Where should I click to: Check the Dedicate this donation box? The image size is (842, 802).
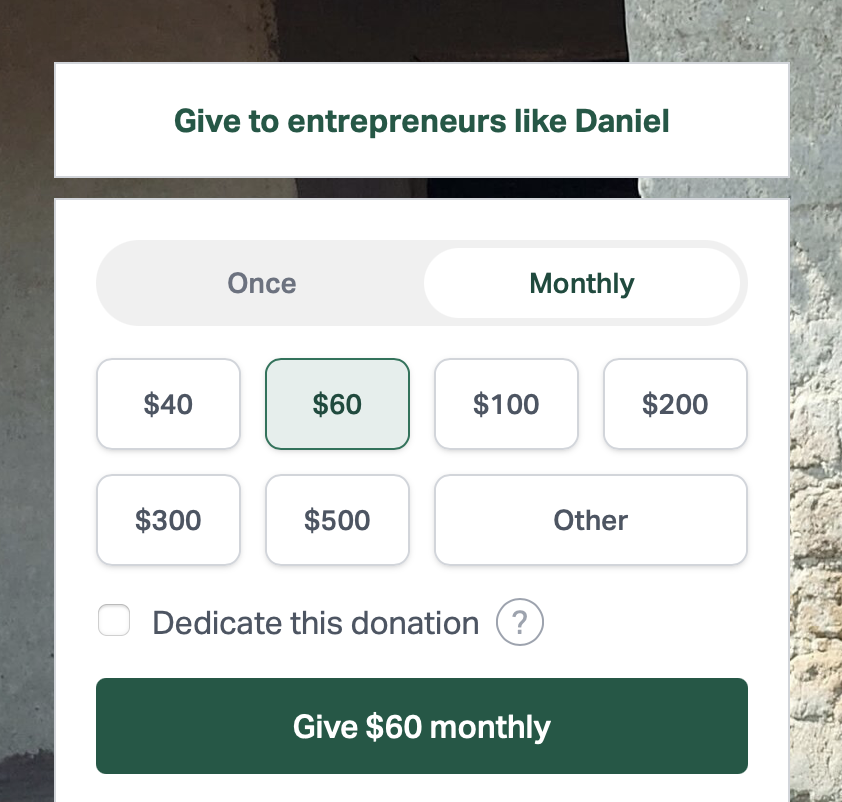click(114, 621)
